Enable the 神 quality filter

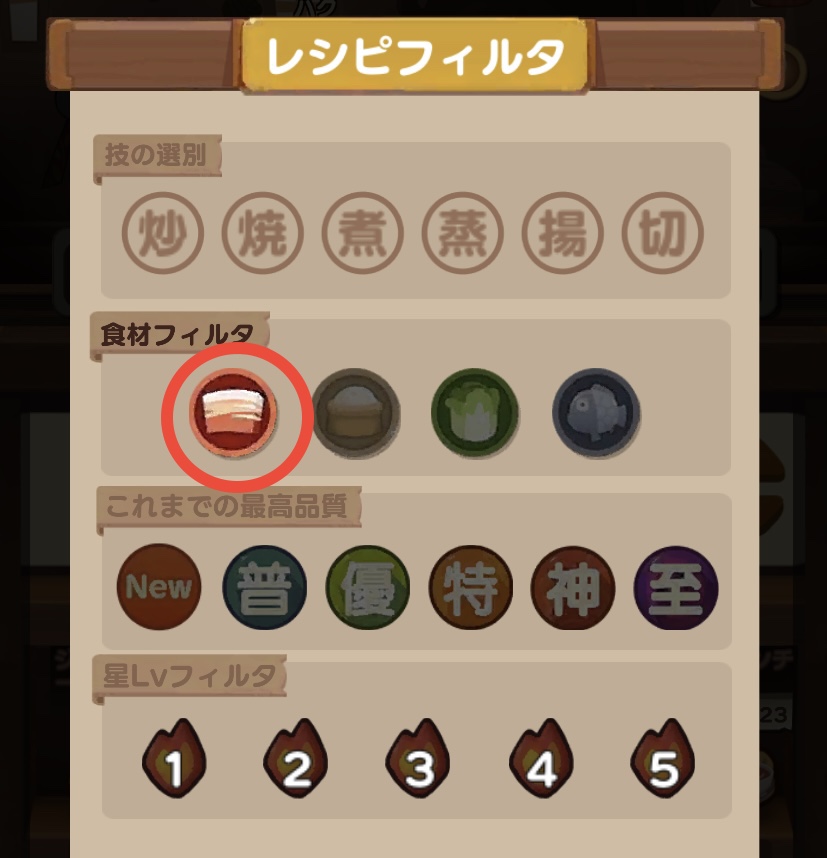coord(573,587)
